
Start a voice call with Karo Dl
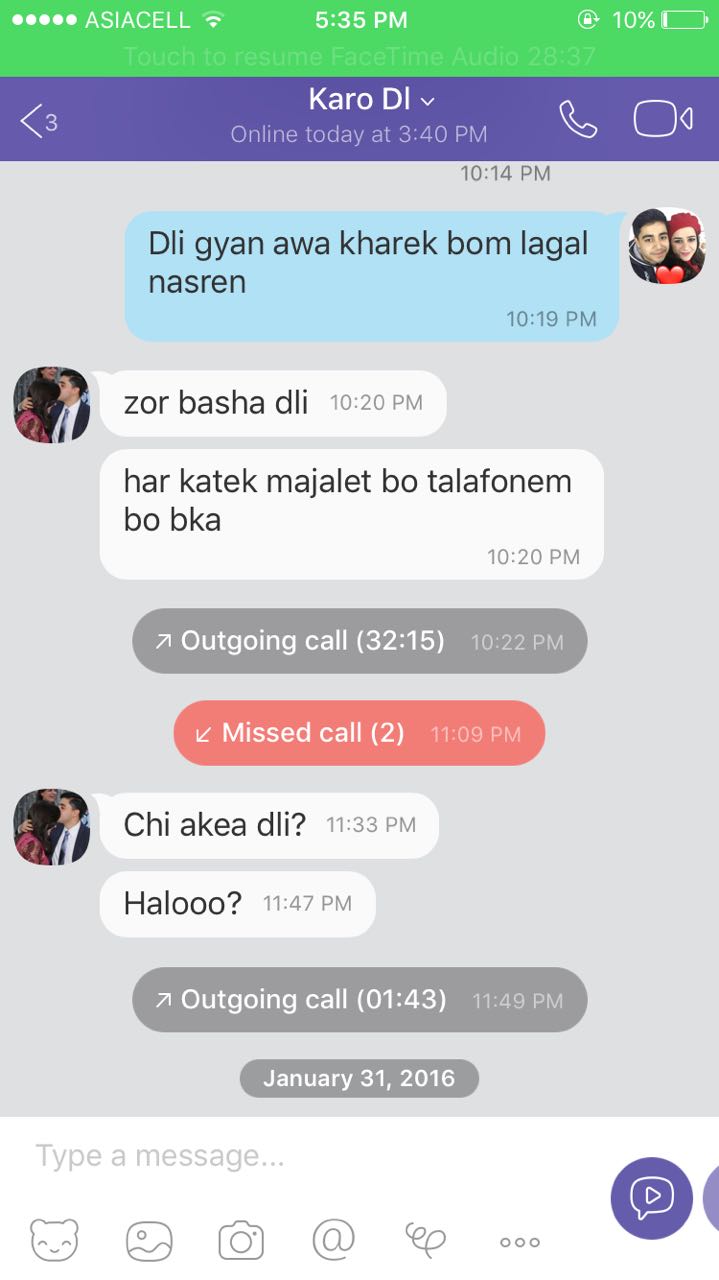pos(578,120)
